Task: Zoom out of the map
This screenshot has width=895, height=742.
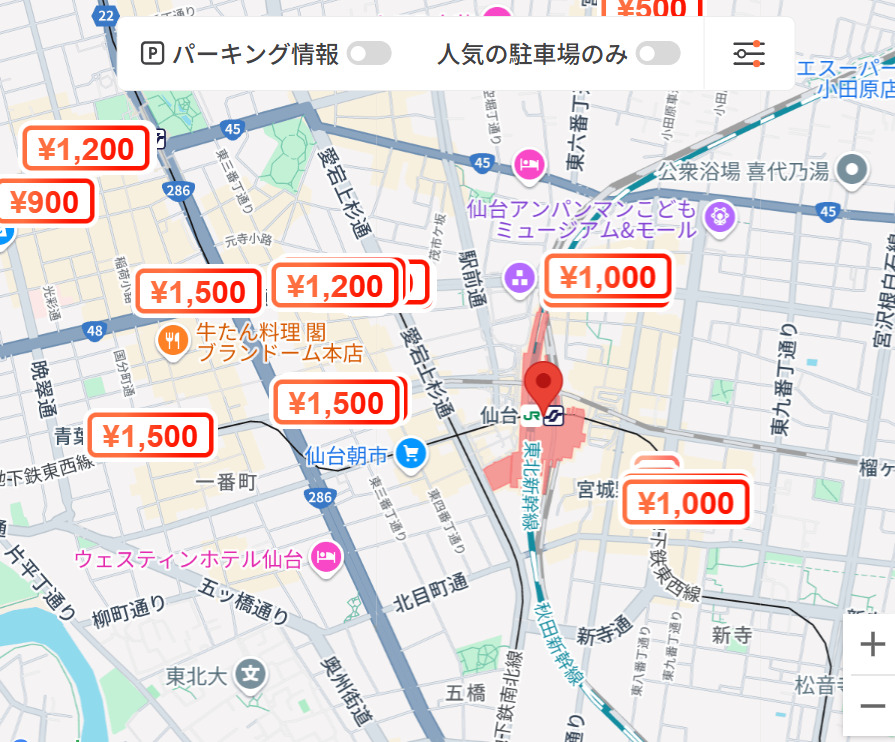Action: pos(872,706)
